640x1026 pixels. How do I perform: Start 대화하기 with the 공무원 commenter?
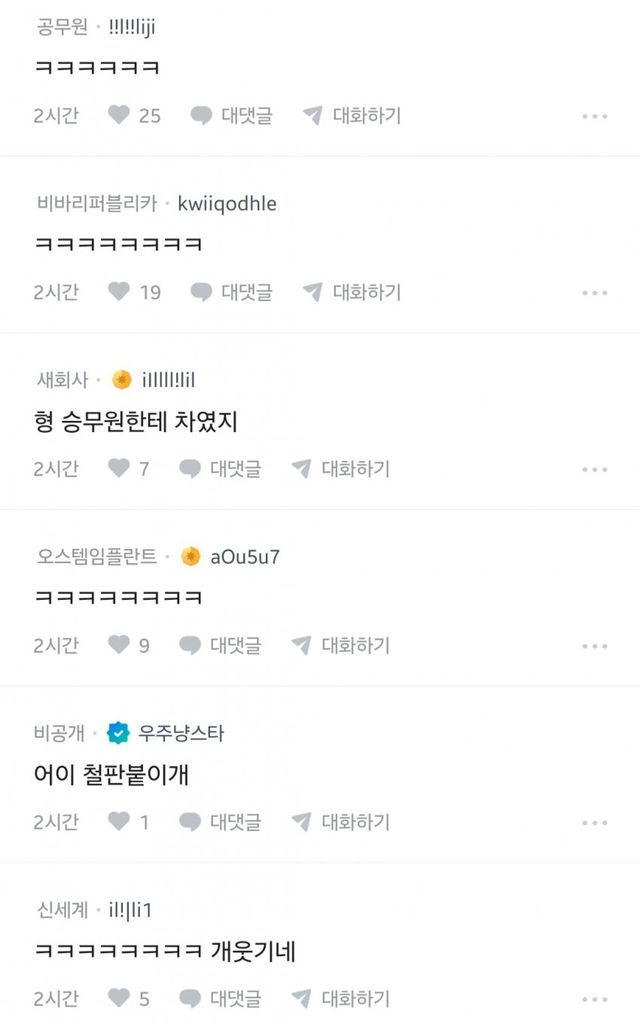pyautogui.click(x=352, y=115)
